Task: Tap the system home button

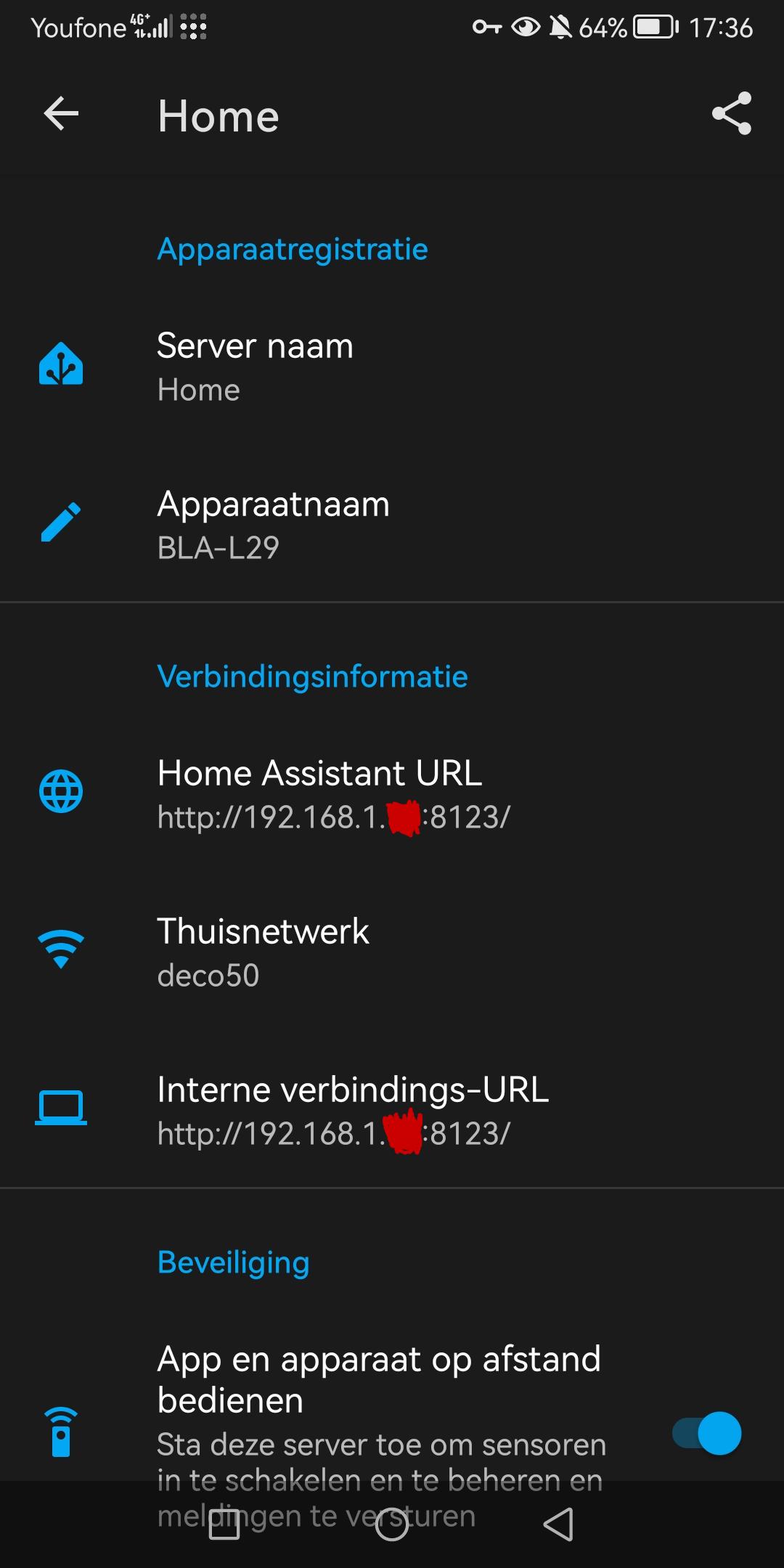Action: point(392,1524)
